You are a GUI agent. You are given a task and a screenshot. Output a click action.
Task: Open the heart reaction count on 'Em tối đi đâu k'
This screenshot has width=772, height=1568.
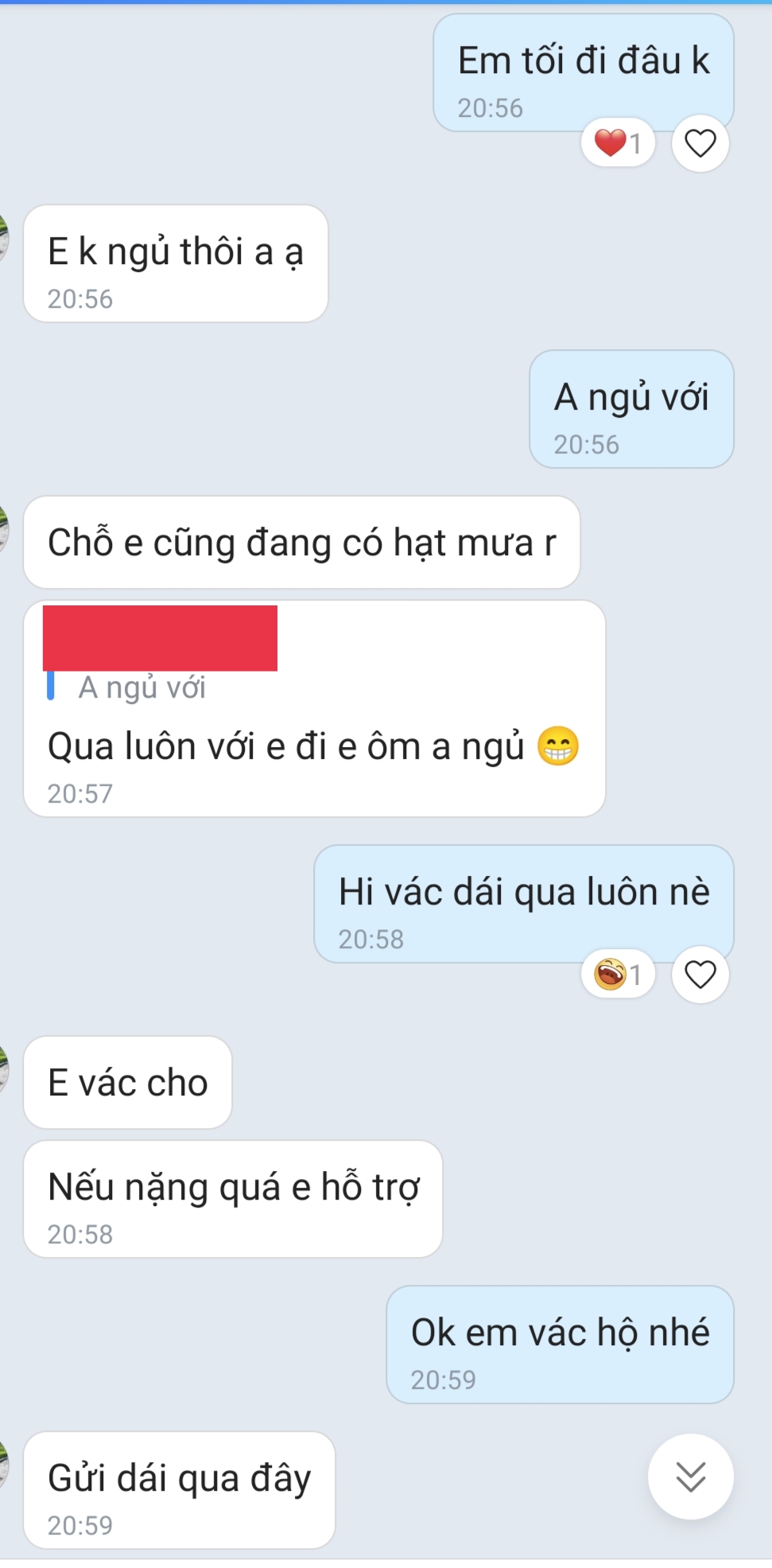pyautogui.click(x=618, y=144)
